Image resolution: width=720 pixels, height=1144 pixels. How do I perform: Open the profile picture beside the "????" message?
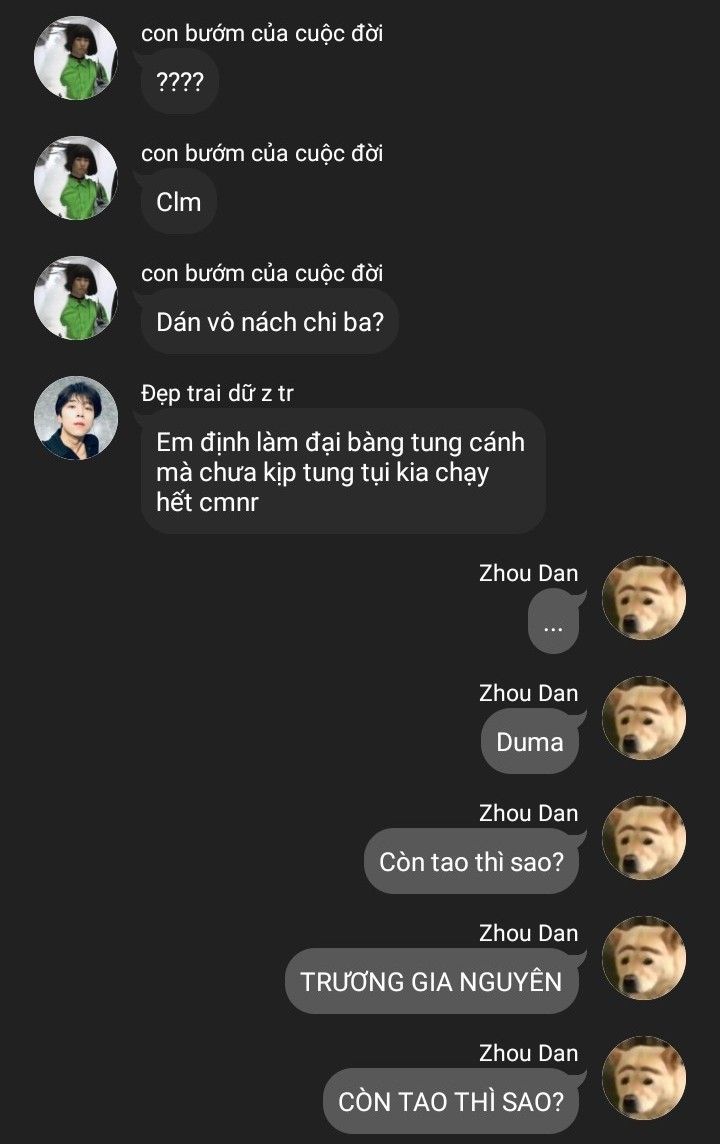tap(76, 58)
